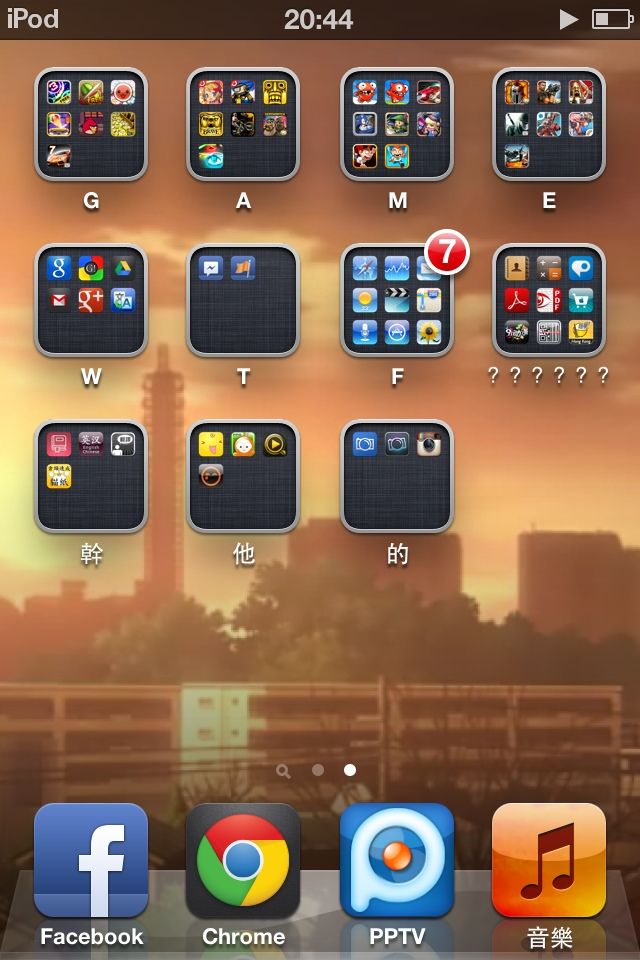Open the 幹 folder
Viewport: 640px width, 960px height.
[91, 476]
